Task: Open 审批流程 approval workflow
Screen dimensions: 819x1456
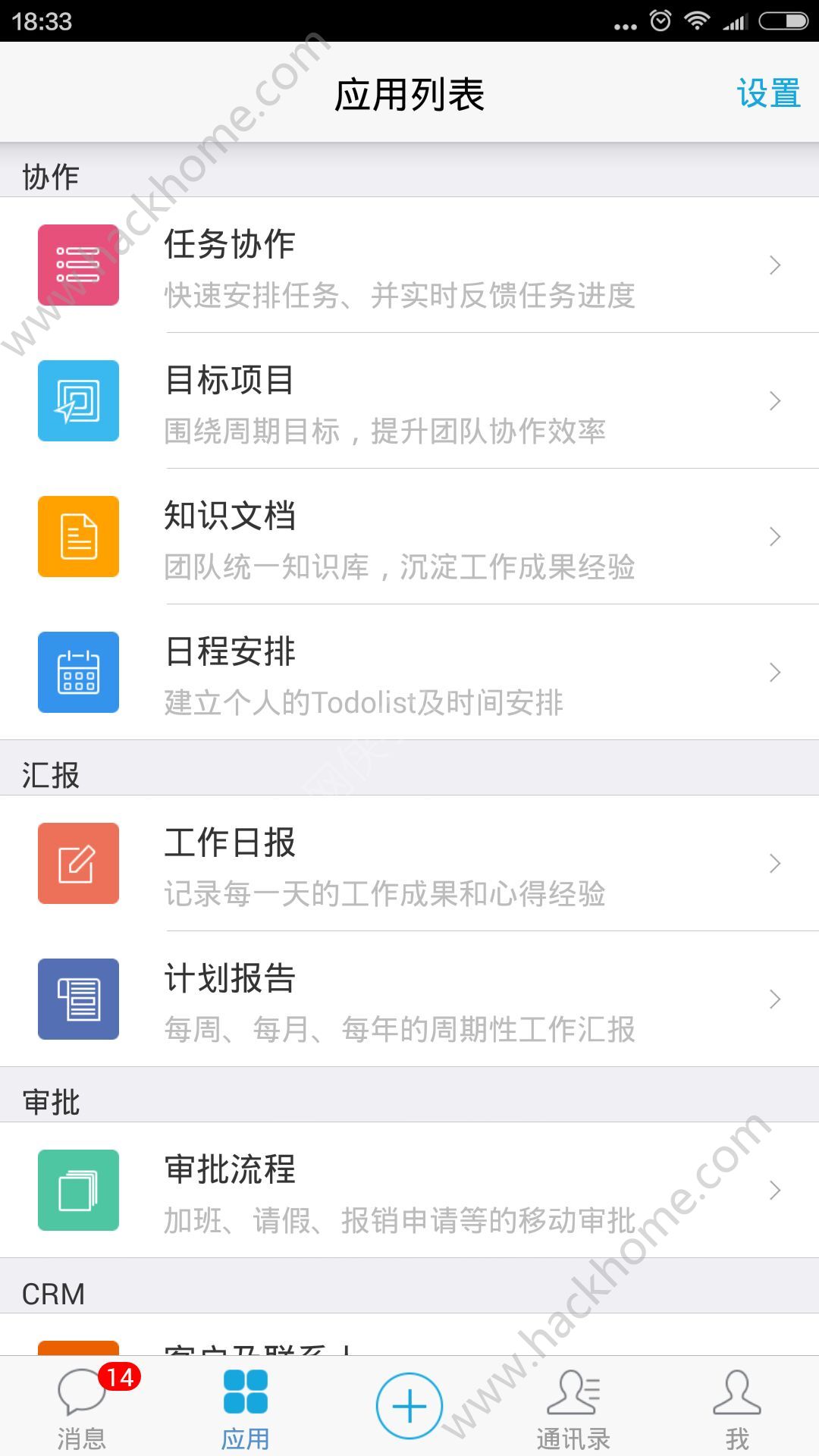Action: [x=409, y=1190]
